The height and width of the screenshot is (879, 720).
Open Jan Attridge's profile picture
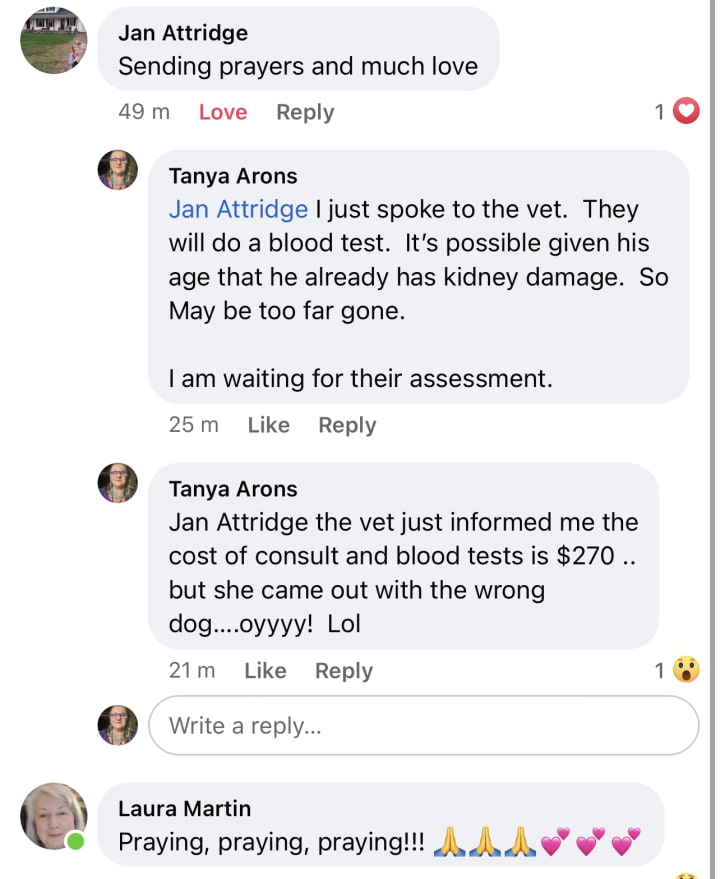tap(54, 40)
